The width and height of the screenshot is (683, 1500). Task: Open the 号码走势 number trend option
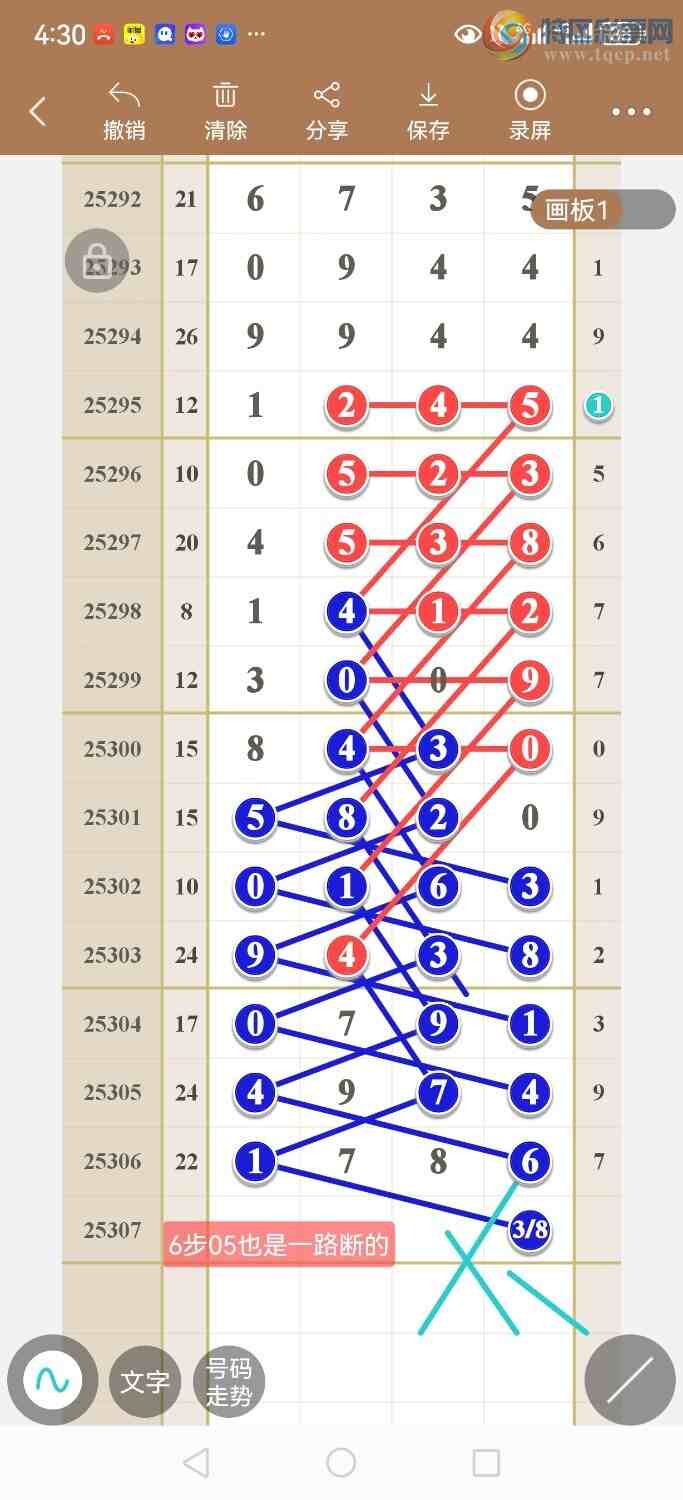[x=228, y=1382]
